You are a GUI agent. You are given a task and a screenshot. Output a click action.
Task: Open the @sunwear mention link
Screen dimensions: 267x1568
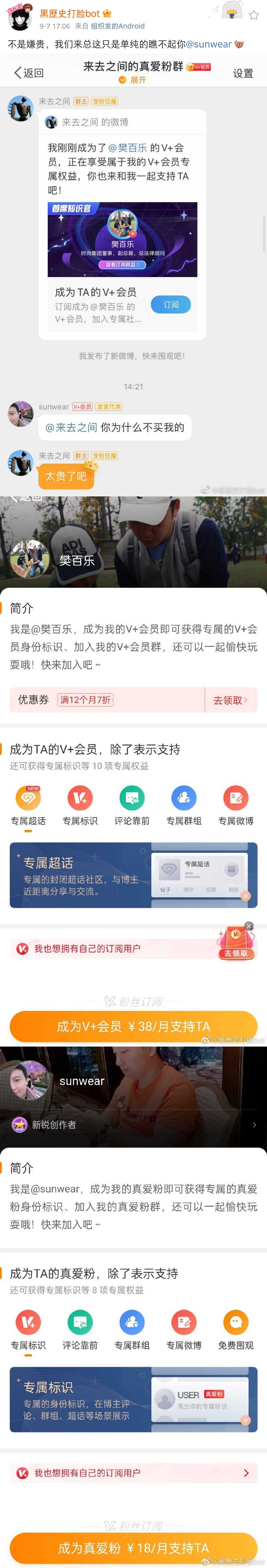209,44
